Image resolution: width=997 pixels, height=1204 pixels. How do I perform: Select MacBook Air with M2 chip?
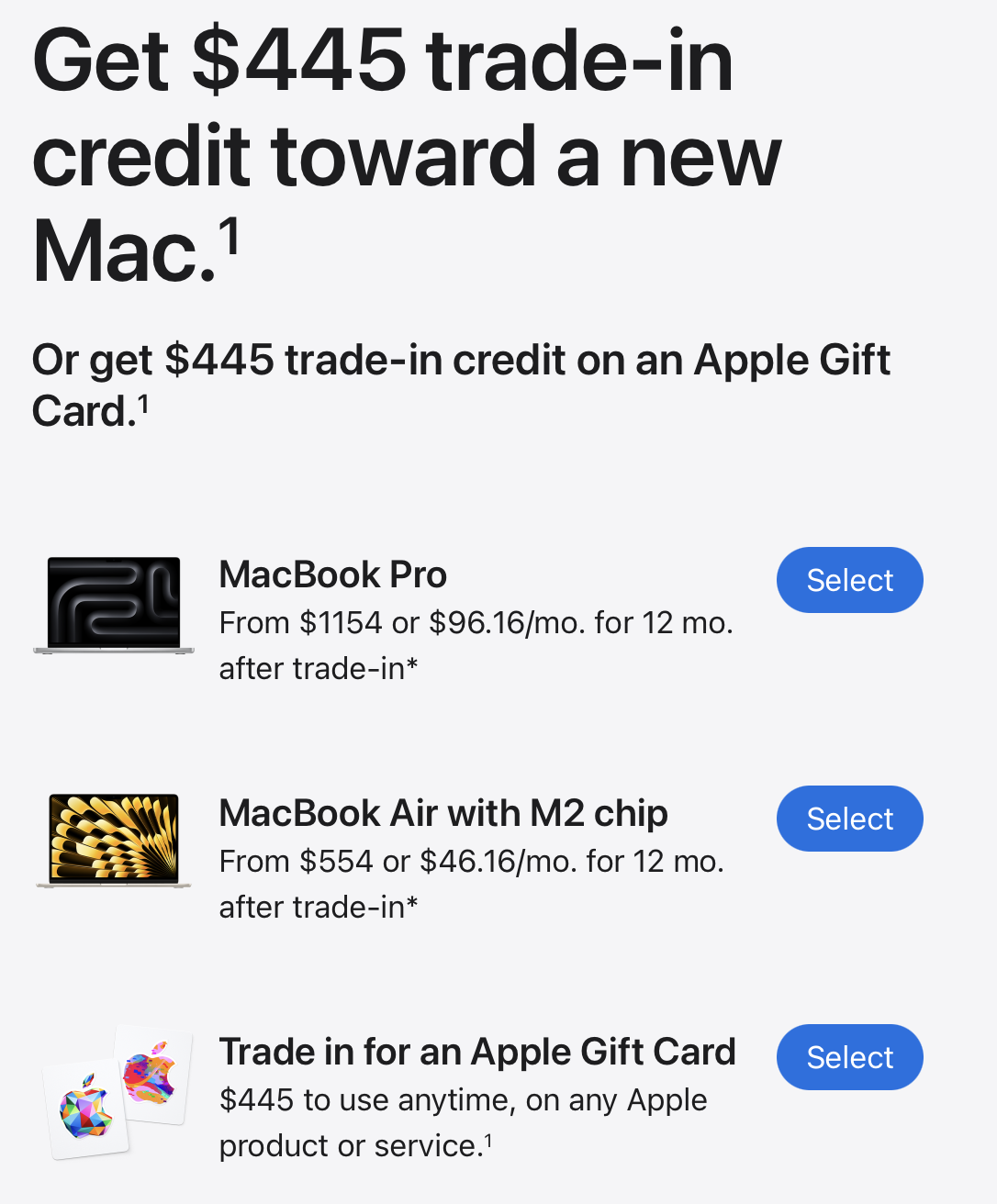point(849,819)
